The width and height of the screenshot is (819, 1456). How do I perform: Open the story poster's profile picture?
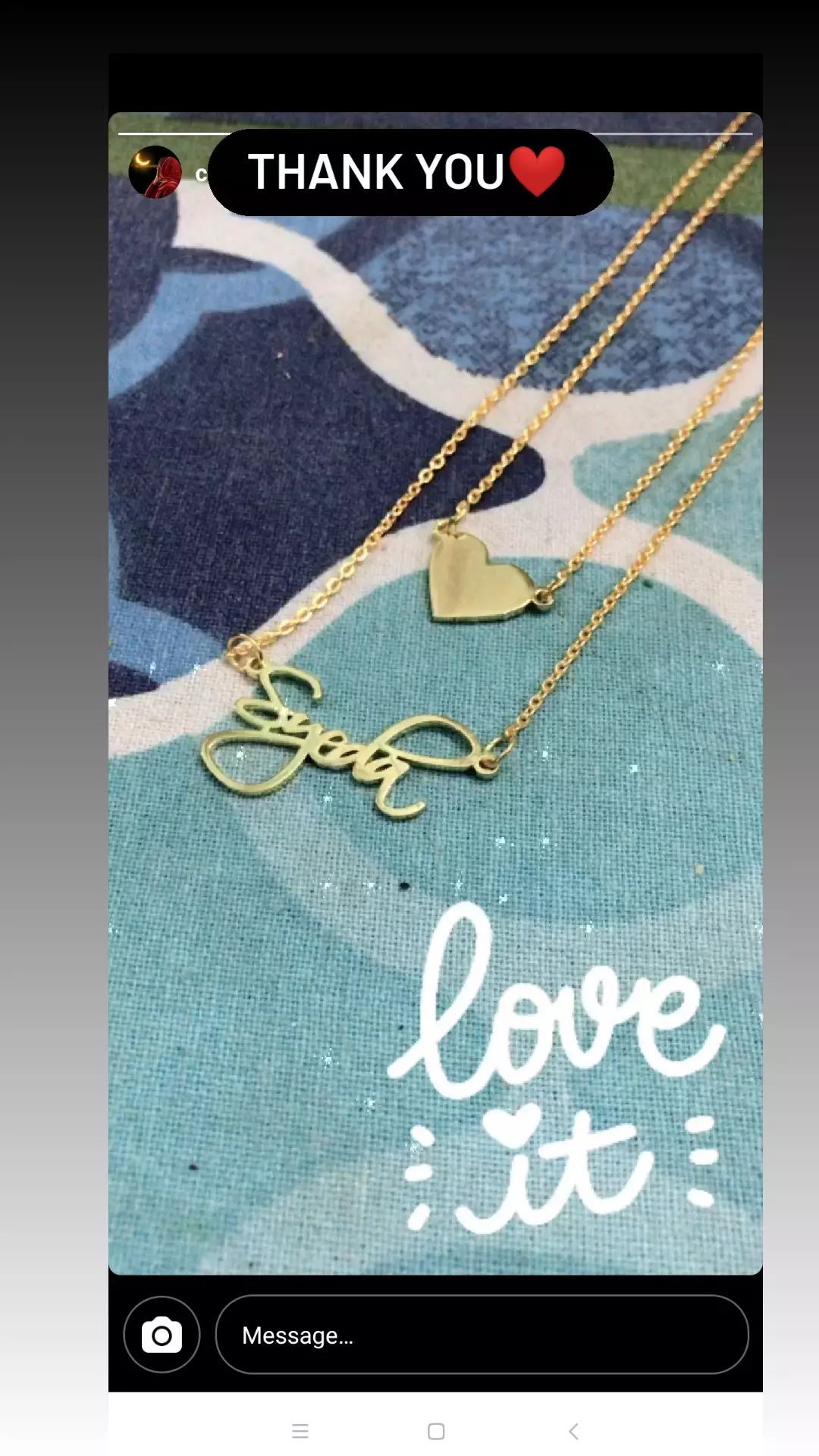(x=155, y=172)
